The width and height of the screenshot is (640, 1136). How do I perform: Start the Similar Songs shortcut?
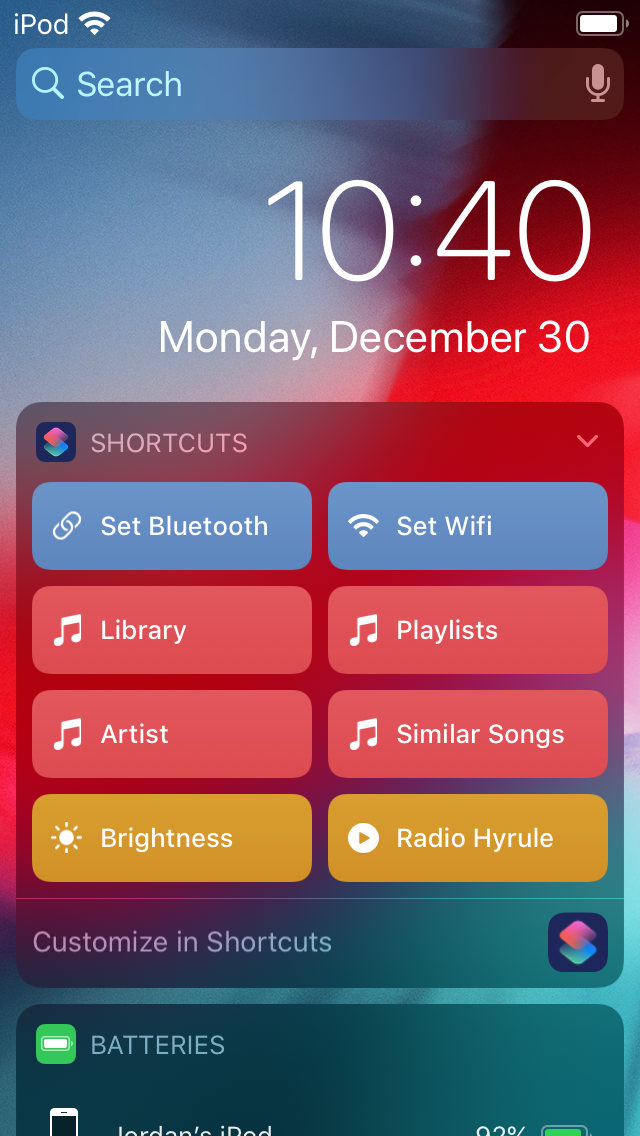tap(468, 734)
